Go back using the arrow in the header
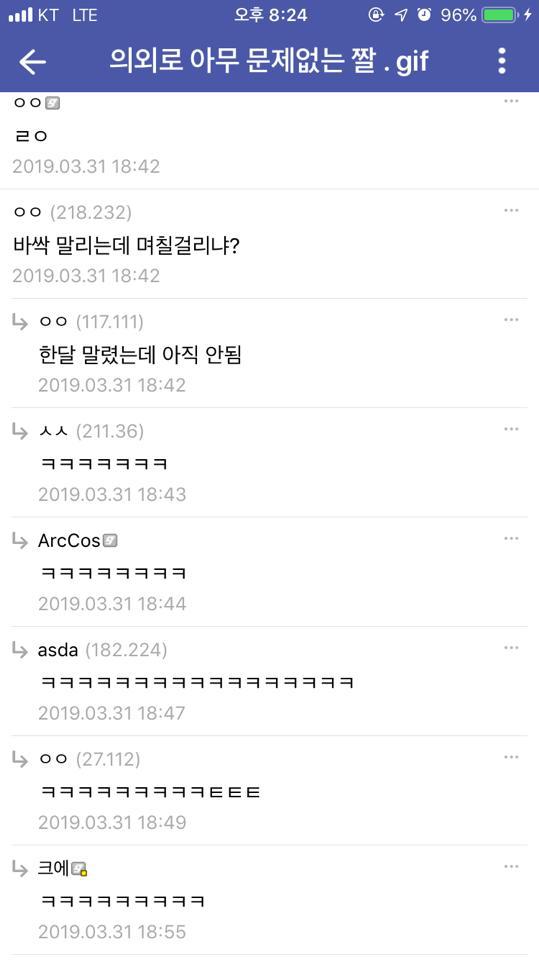 pos(32,61)
